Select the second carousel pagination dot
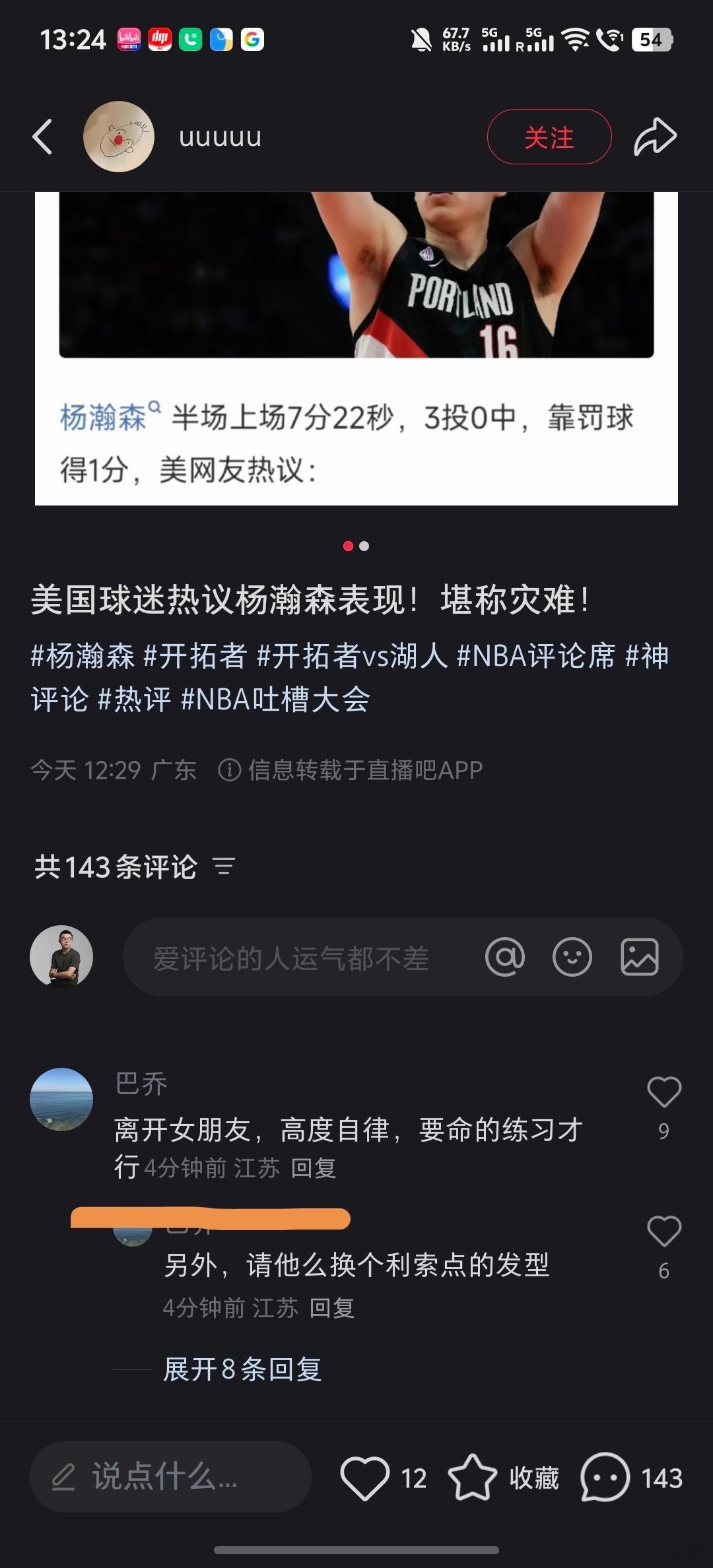Image resolution: width=713 pixels, height=1568 pixels. click(362, 546)
